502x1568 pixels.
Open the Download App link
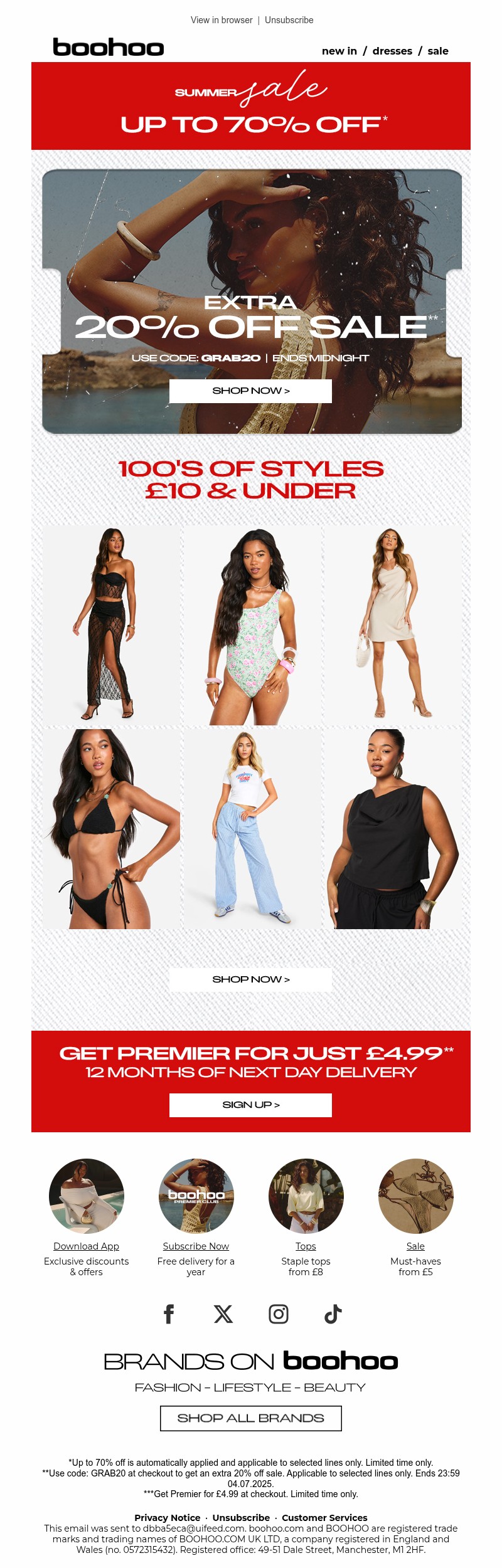[86, 1246]
